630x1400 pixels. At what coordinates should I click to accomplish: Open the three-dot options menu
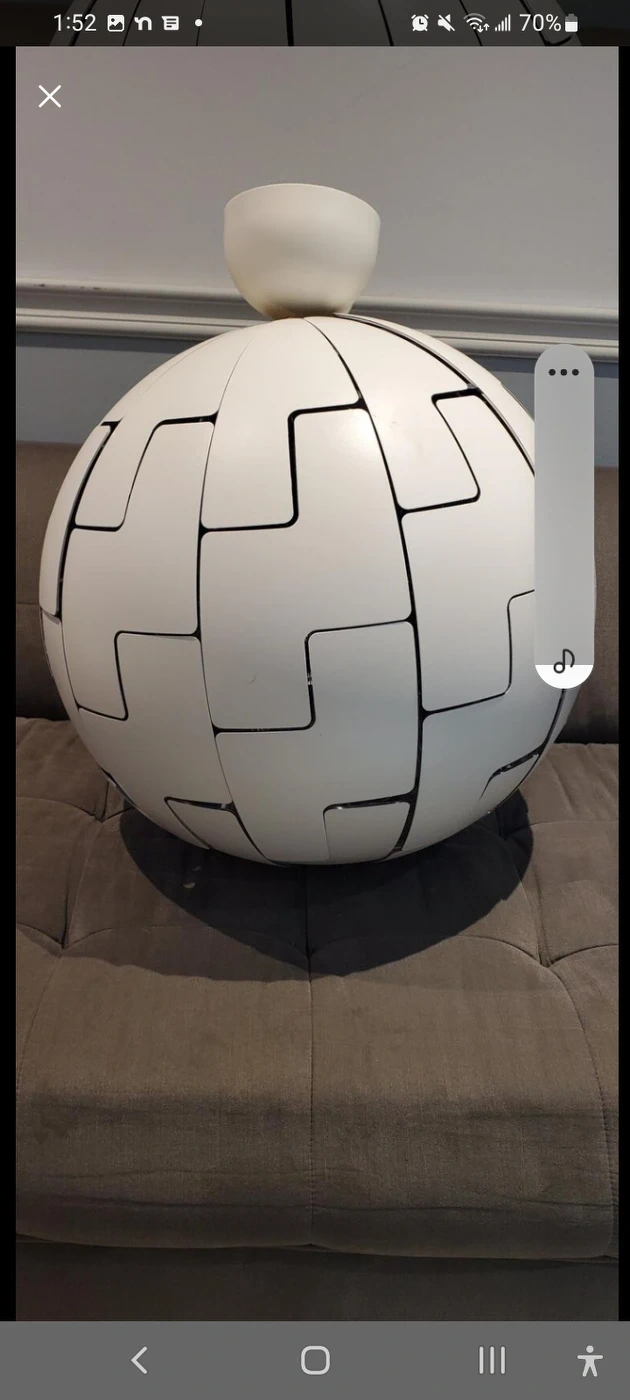(564, 372)
